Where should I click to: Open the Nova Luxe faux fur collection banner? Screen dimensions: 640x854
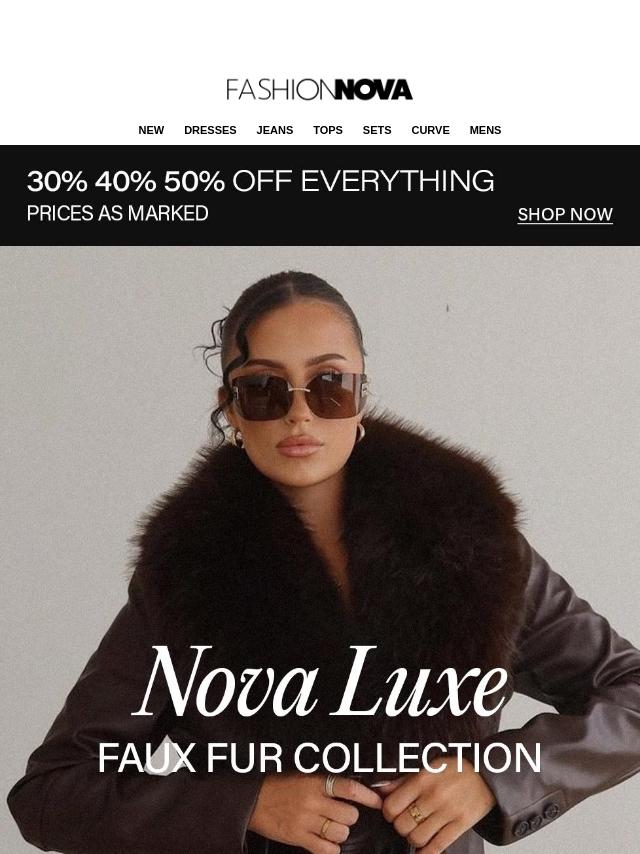[x=320, y=550]
